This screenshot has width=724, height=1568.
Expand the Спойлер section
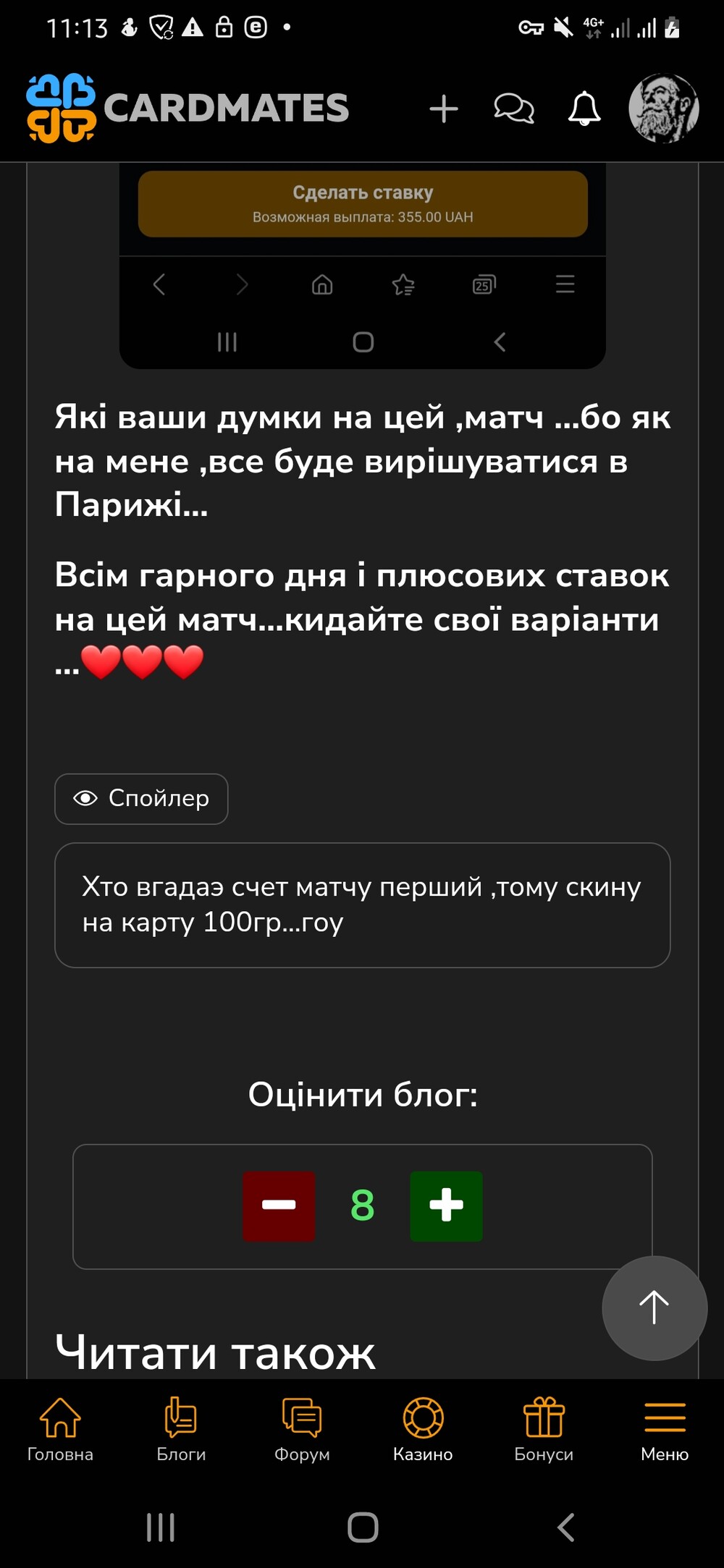coord(141,799)
